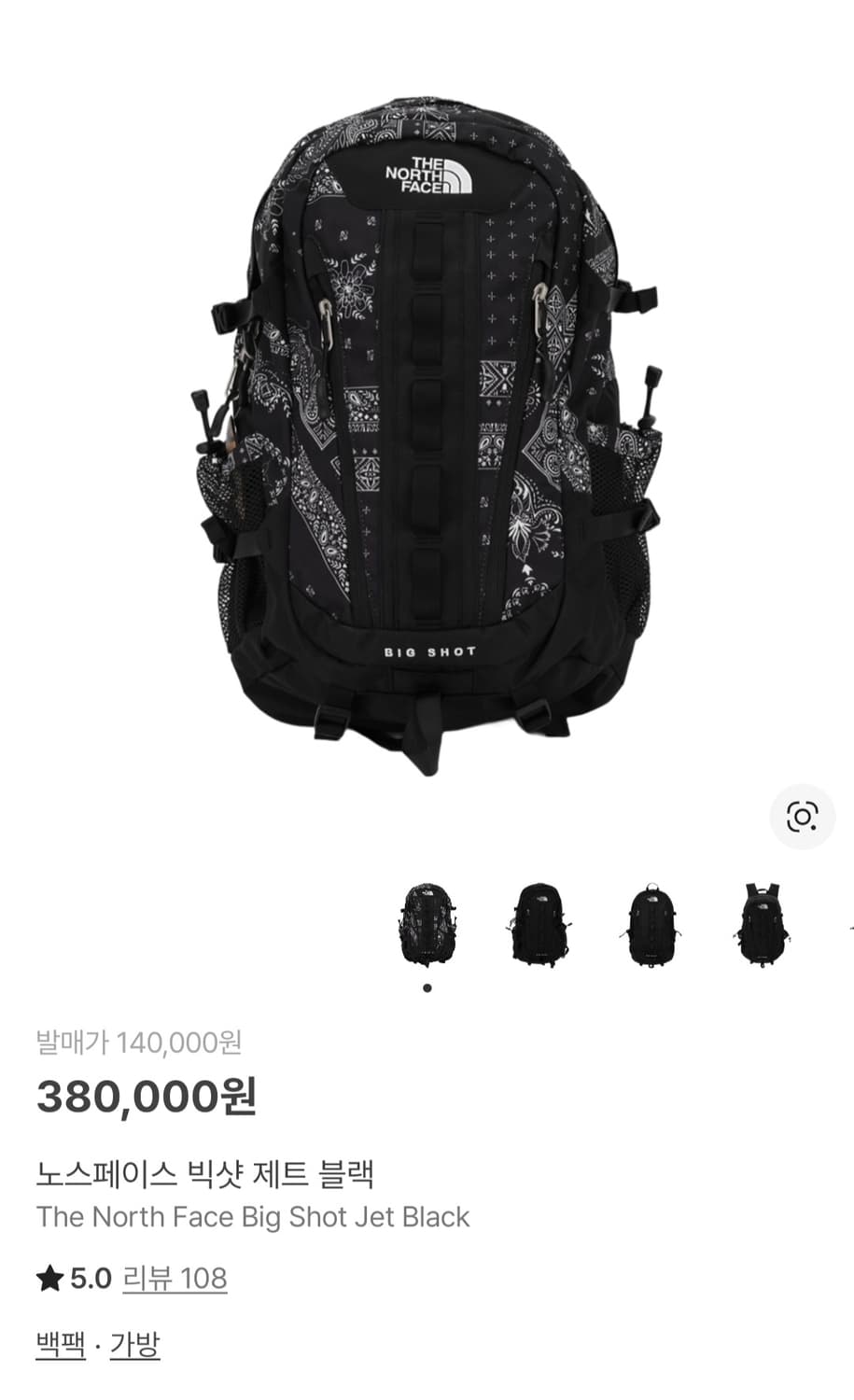Image resolution: width=854 pixels, height=1400 pixels.
Task: Click the dot separator between 백팩 and 가방
Action: [x=99, y=1345]
